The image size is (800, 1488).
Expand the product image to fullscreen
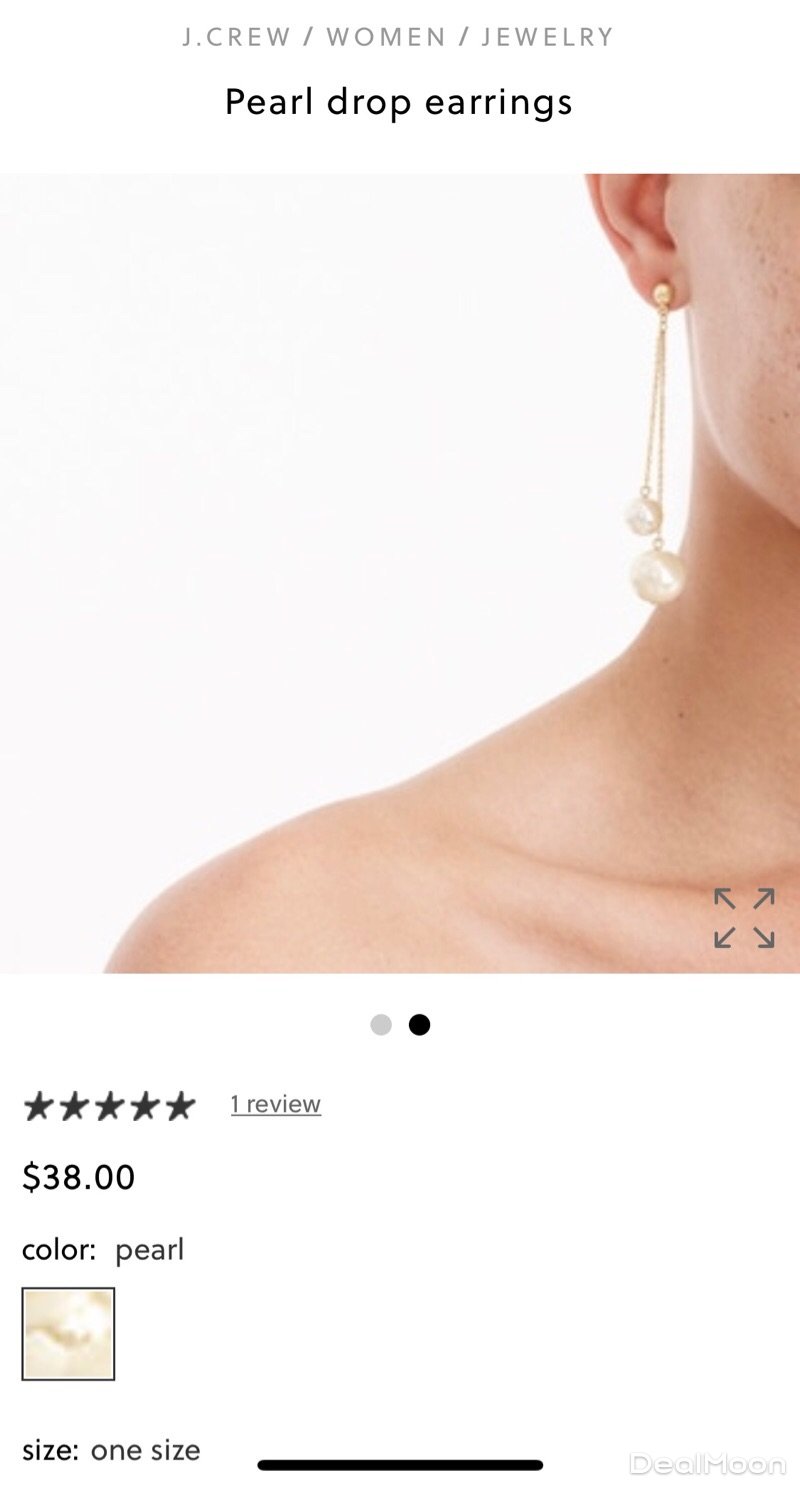point(744,917)
